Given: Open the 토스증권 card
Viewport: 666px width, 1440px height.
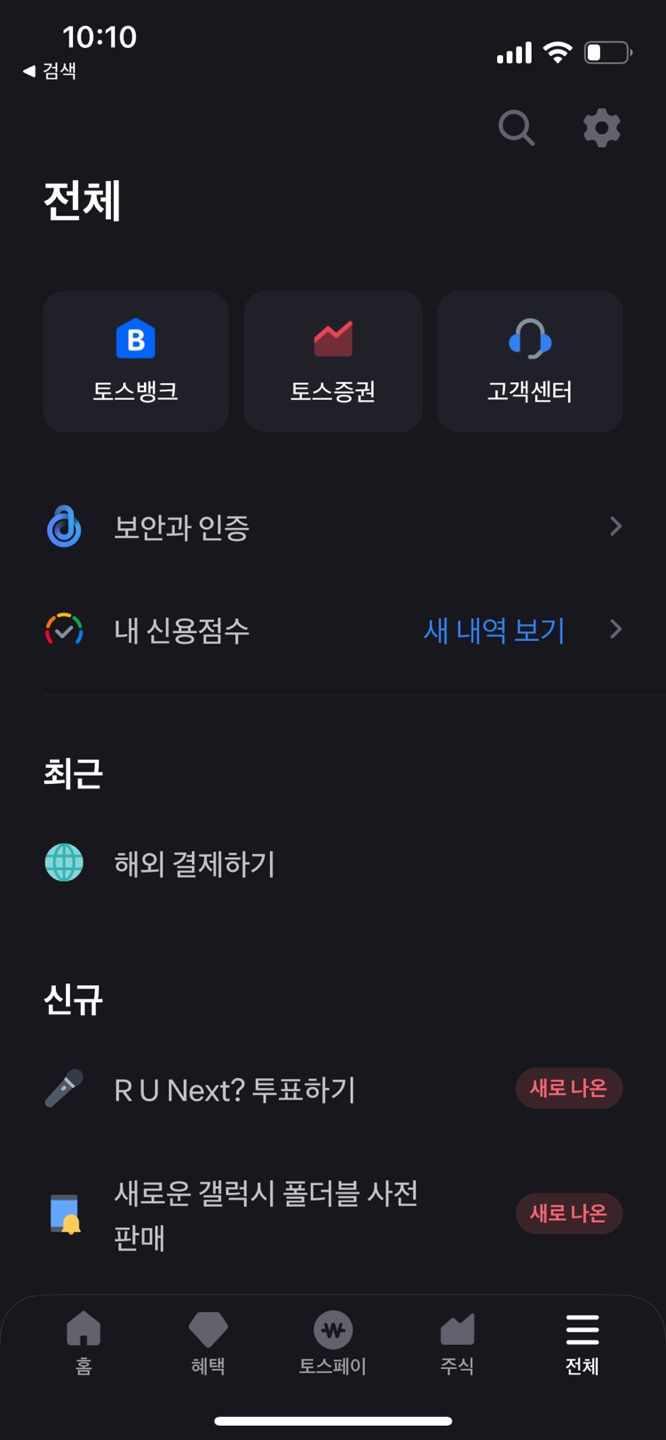Looking at the screenshot, I should pyautogui.click(x=333, y=361).
